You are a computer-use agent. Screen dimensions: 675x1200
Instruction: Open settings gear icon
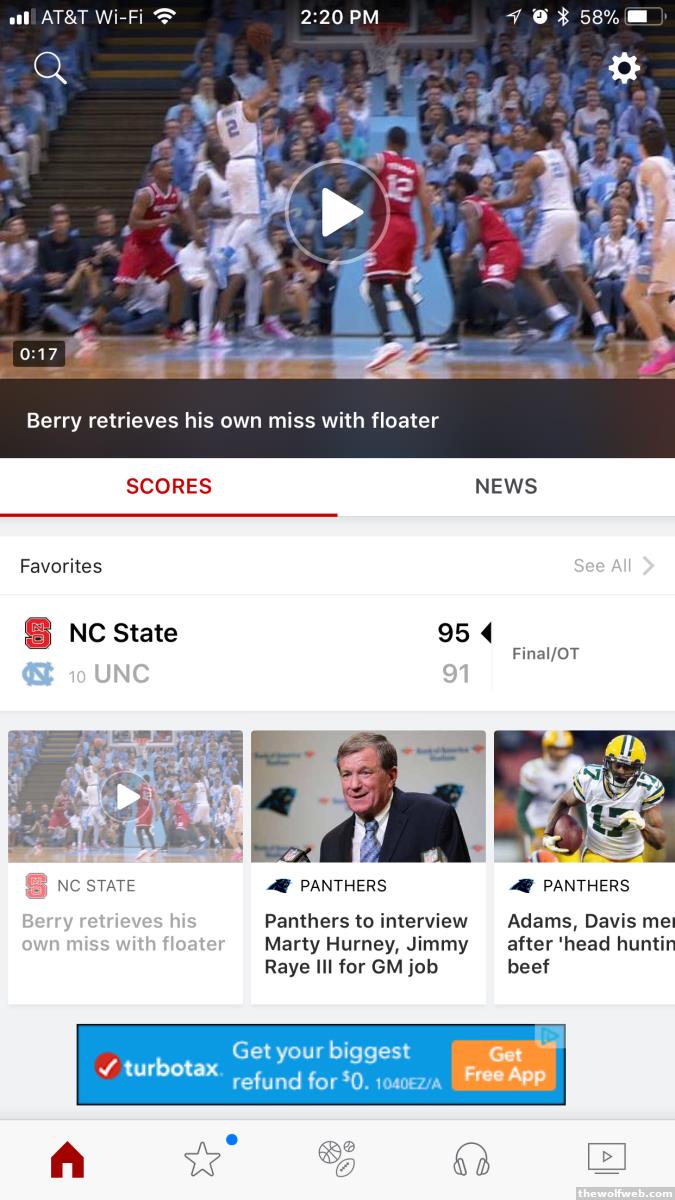(624, 68)
